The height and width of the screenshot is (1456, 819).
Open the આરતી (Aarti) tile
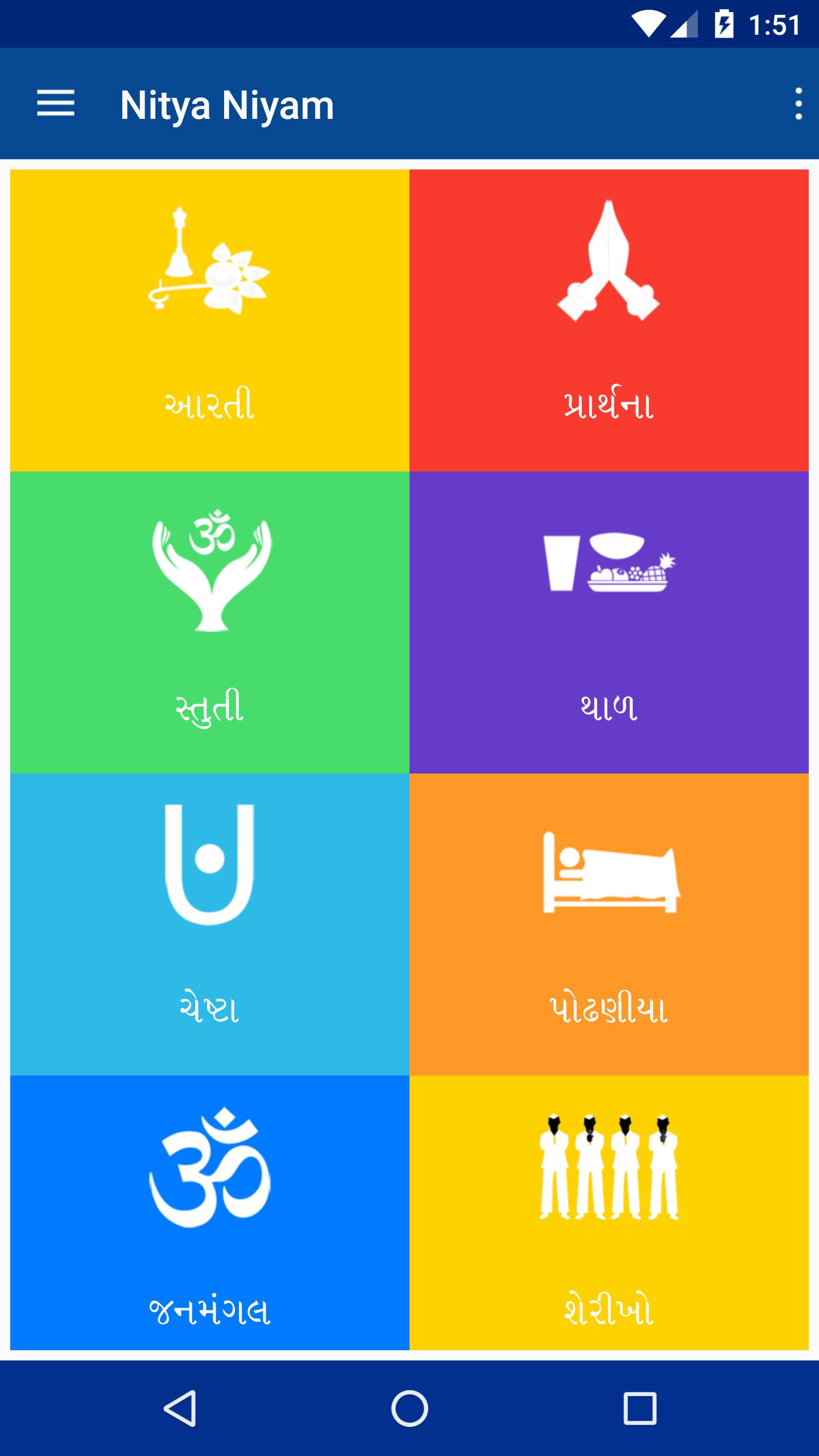pyautogui.click(x=210, y=320)
